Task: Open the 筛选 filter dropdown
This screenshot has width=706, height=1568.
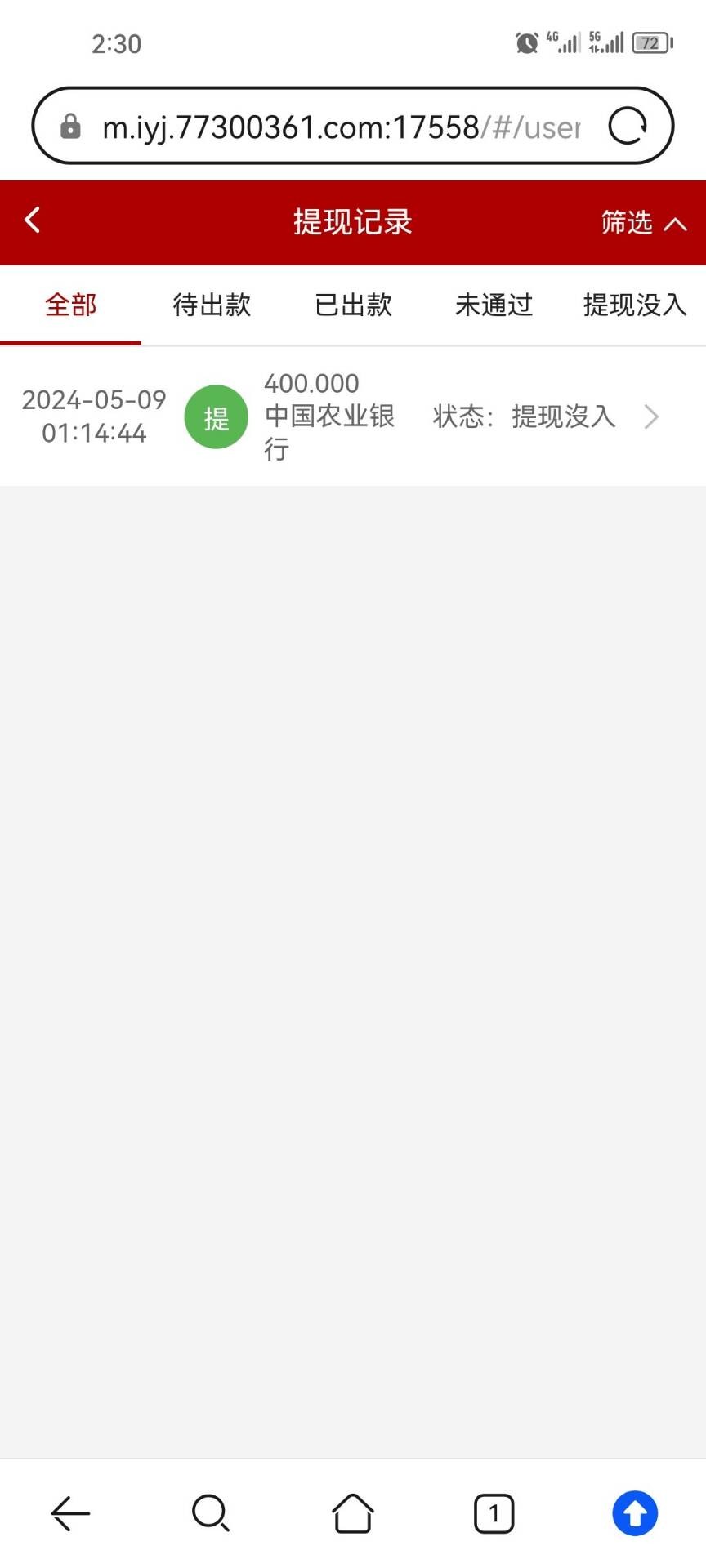Action: [643, 222]
